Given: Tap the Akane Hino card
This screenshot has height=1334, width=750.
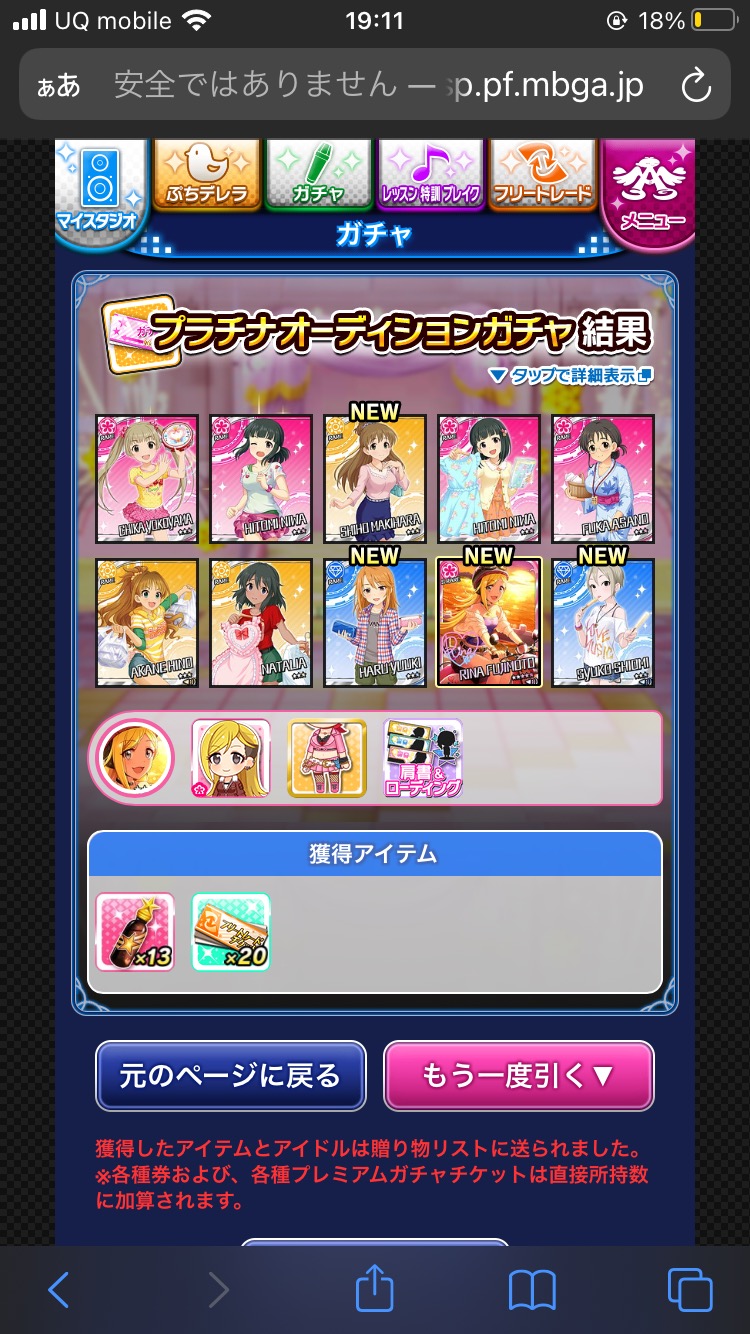Looking at the screenshot, I should click(x=147, y=622).
